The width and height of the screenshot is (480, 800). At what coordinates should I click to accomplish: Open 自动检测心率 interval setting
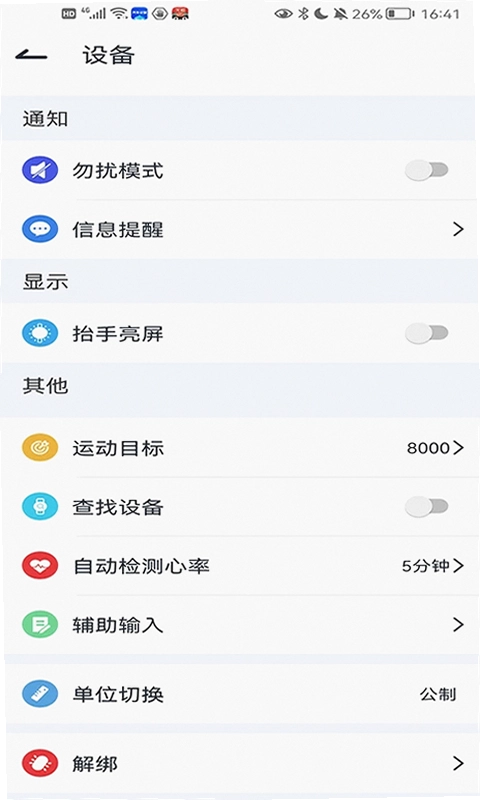[240, 565]
